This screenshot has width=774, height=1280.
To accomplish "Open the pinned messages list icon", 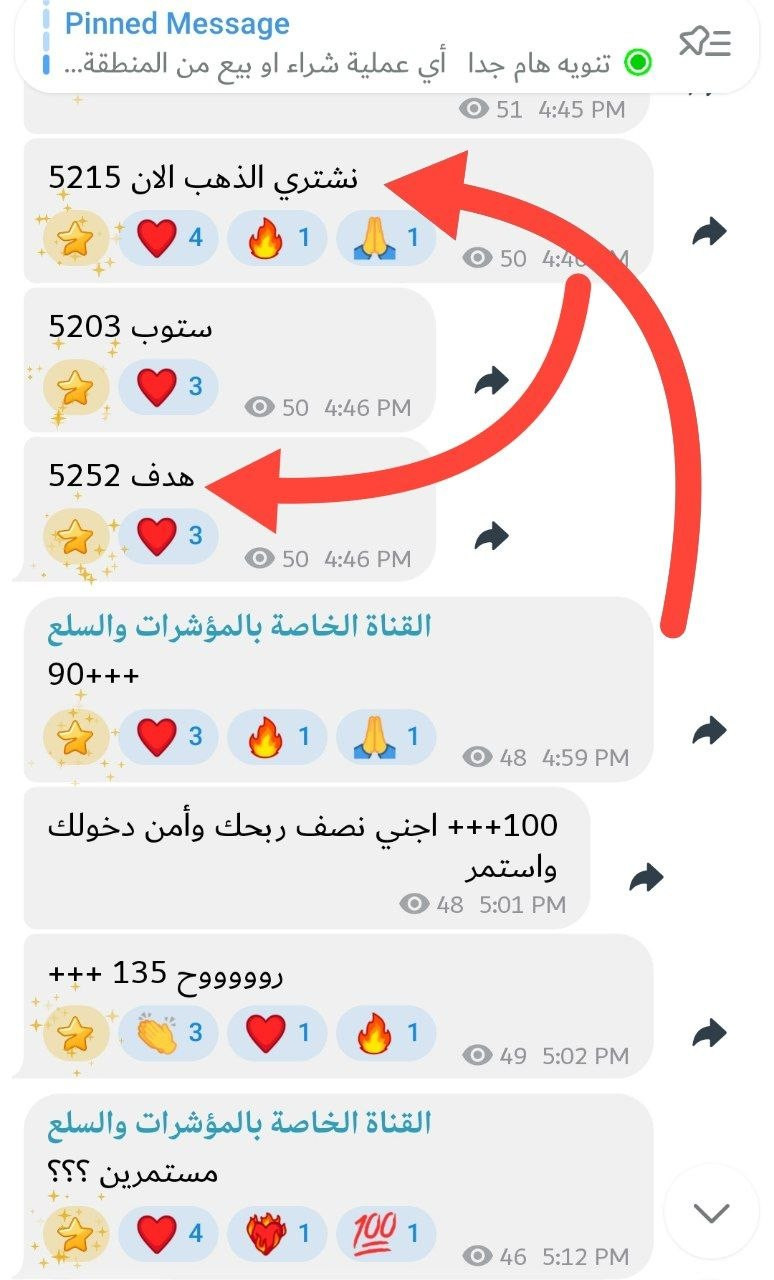I will [x=705, y=42].
